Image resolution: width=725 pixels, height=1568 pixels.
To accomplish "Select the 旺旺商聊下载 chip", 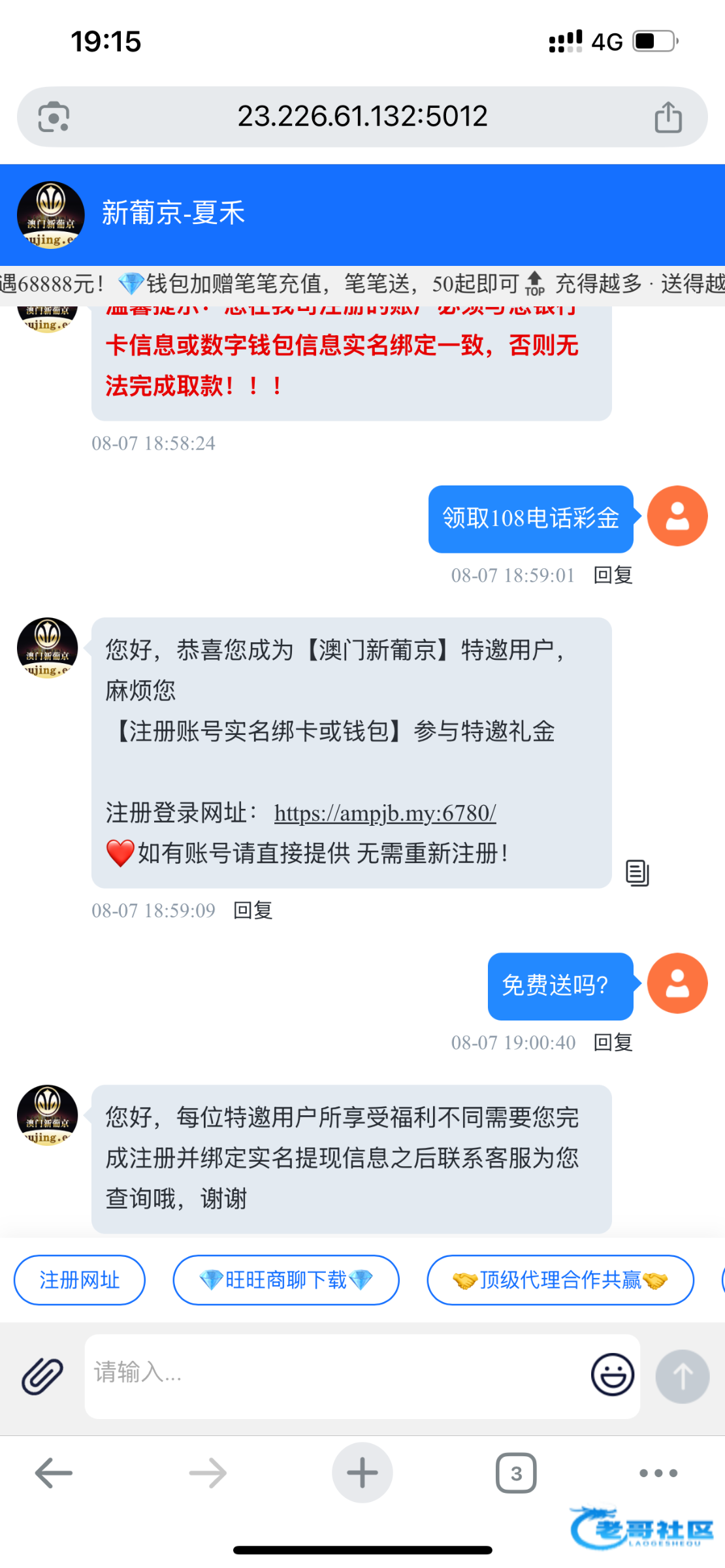I will pyautogui.click(x=286, y=1280).
